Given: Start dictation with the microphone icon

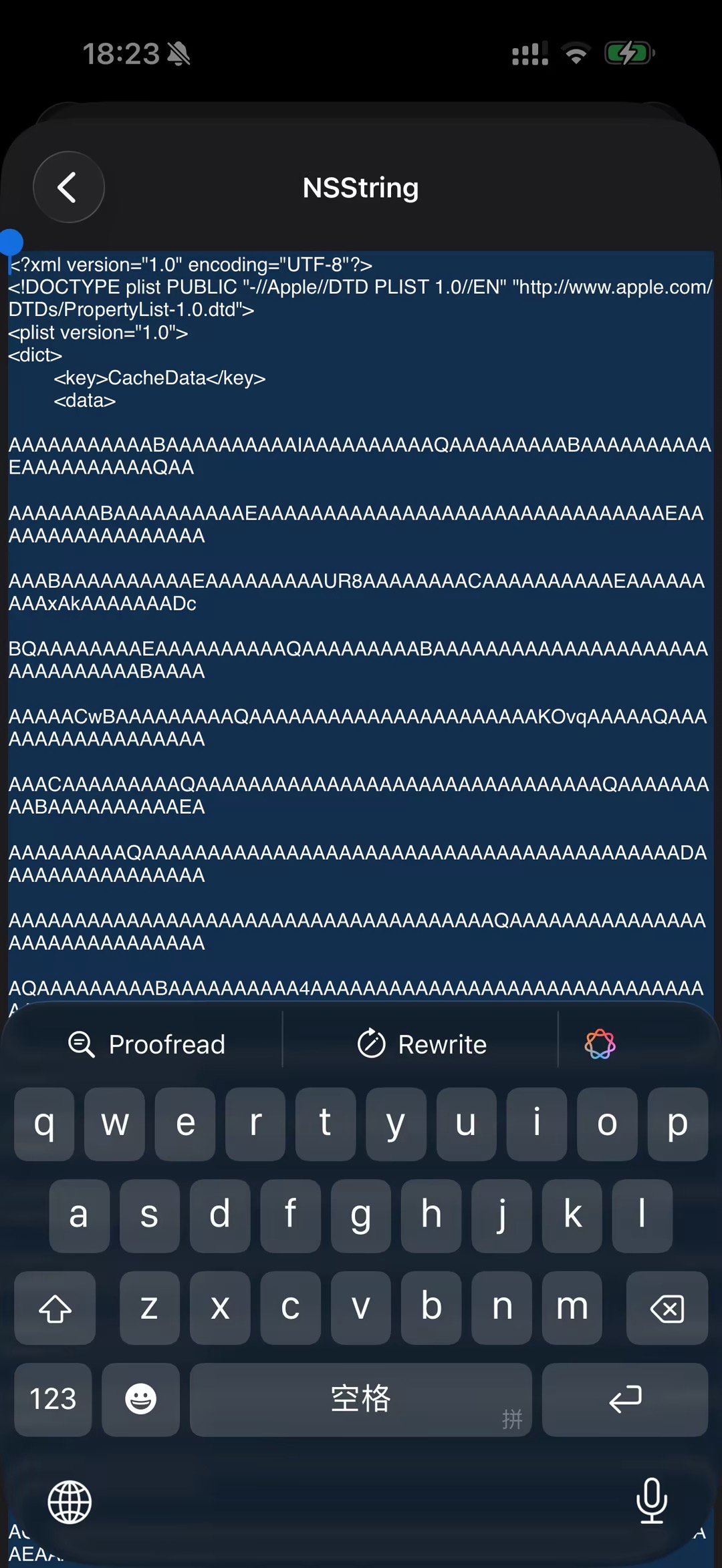Looking at the screenshot, I should coord(651,1501).
